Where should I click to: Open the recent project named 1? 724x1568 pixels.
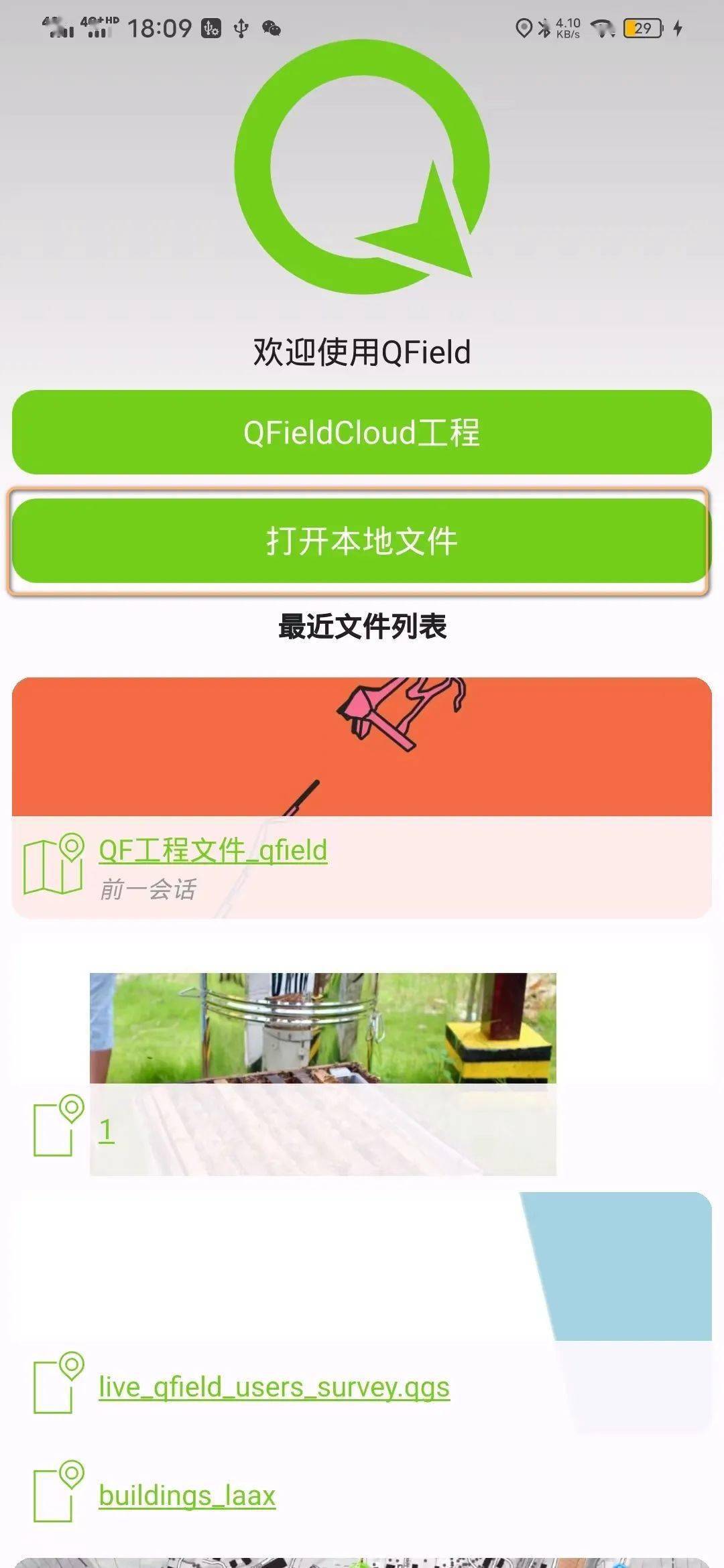pyautogui.click(x=107, y=1130)
